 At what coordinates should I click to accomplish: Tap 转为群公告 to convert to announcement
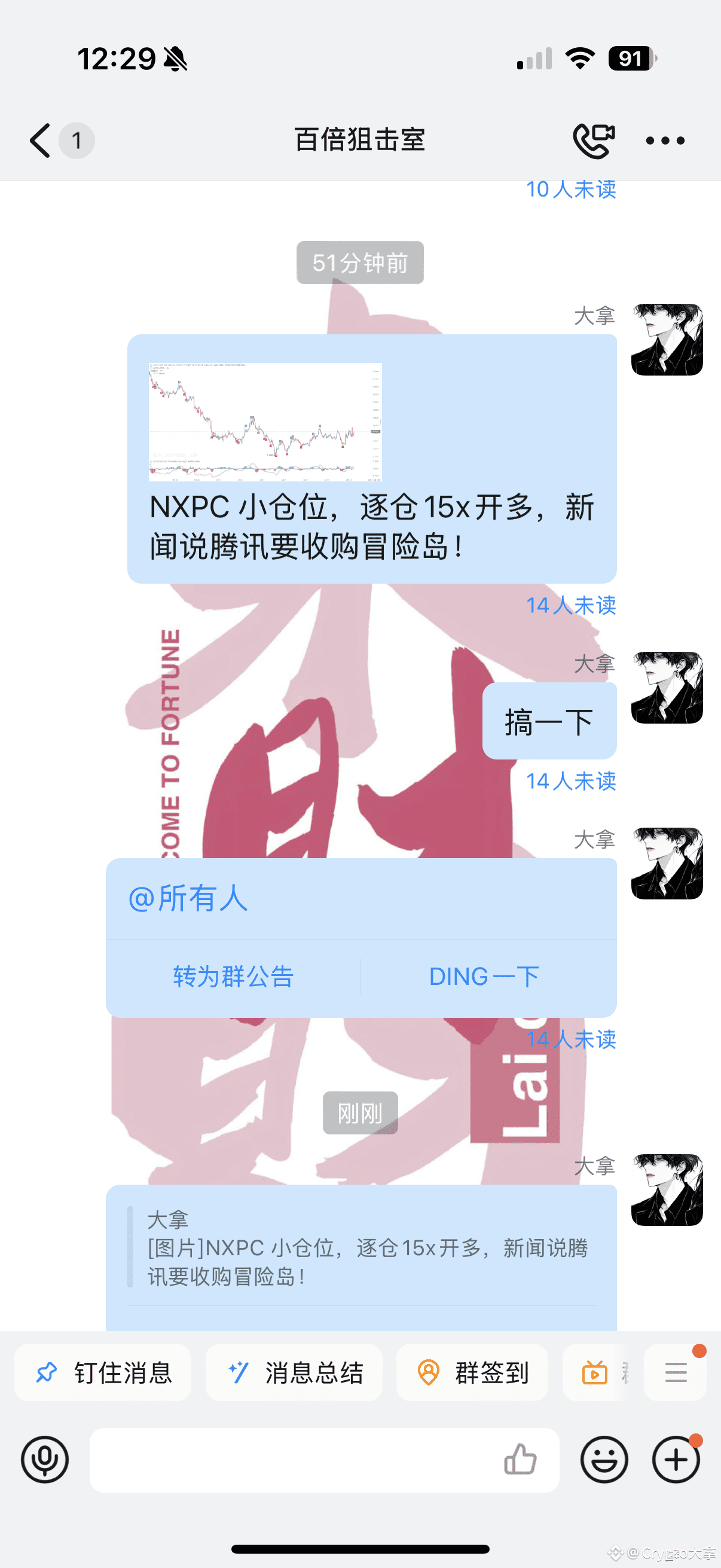[x=233, y=977]
